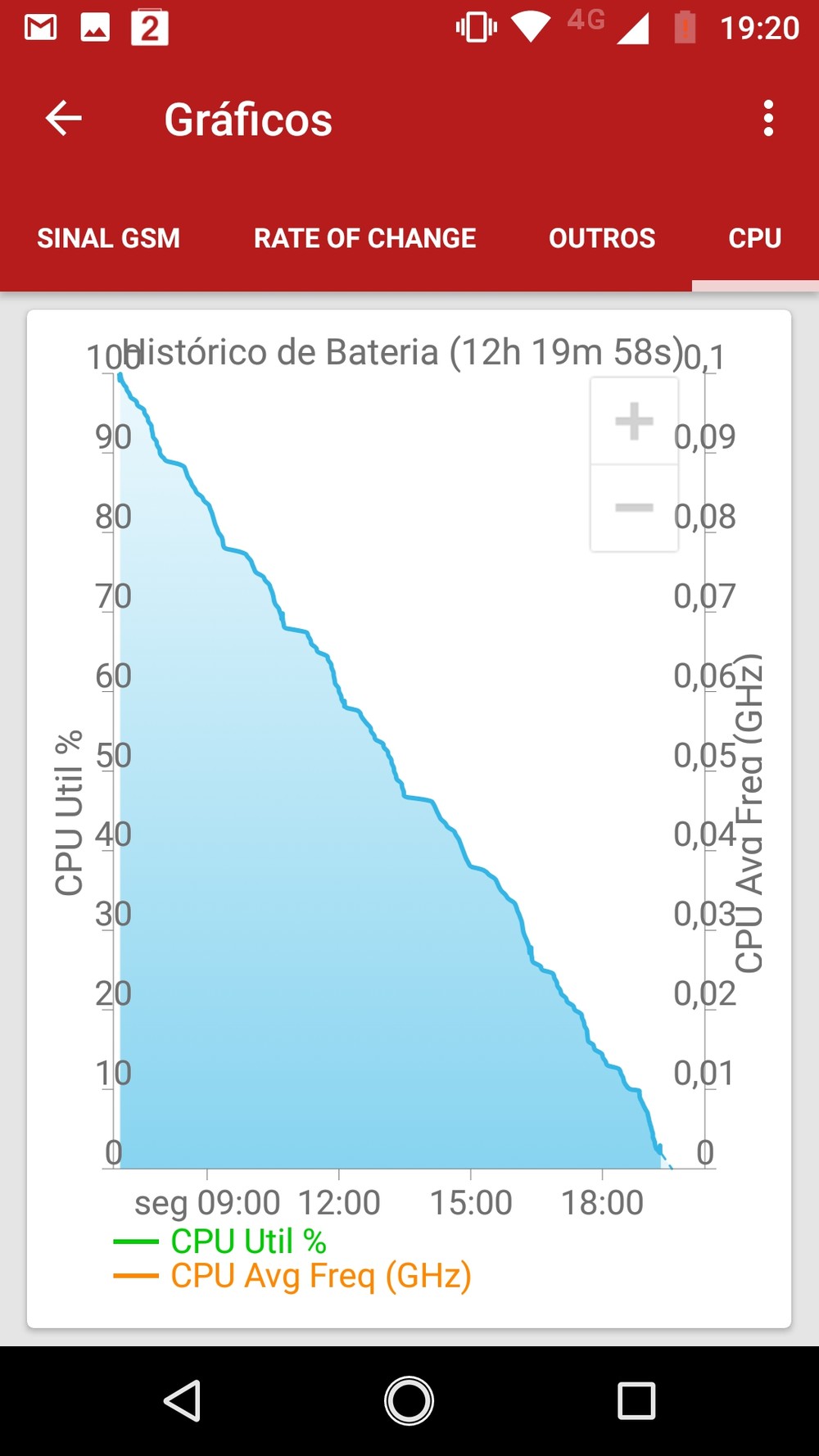The width and height of the screenshot is (819, 1456).
Task: Zoom in the chart with plus button
Action: click(x=634, y=422)
